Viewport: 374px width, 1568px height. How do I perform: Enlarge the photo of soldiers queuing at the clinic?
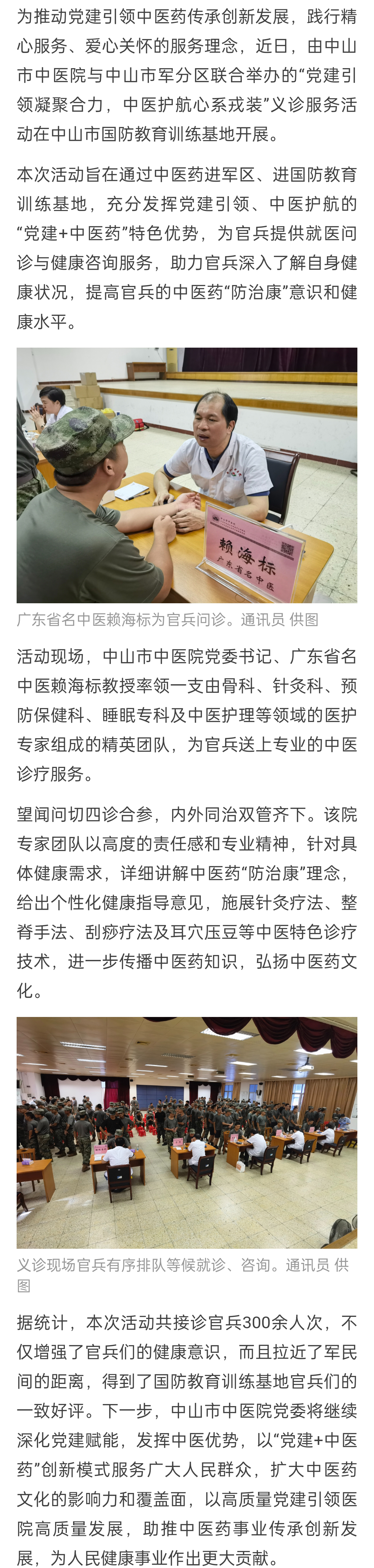click(x=187, y=1132)
